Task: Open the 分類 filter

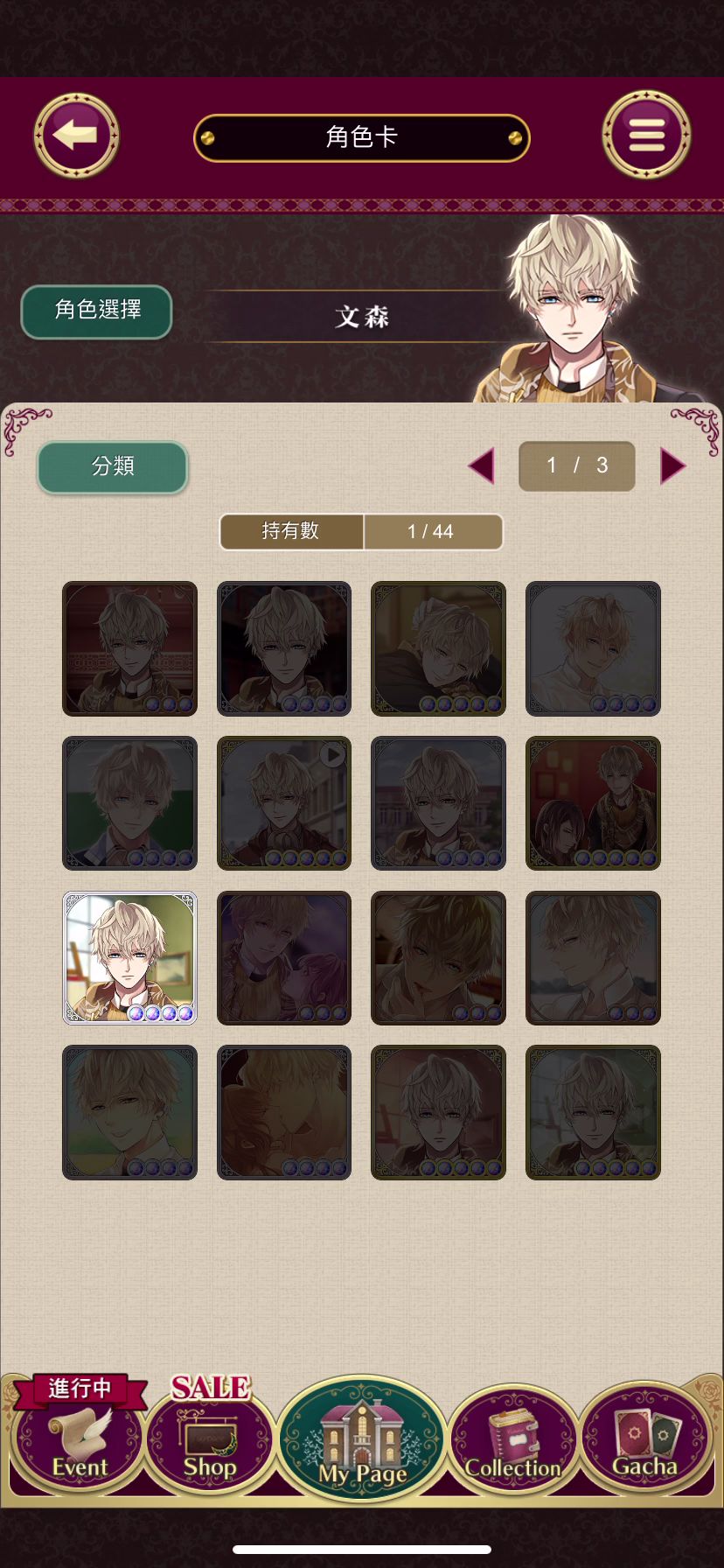Action: tap(113, 466)
